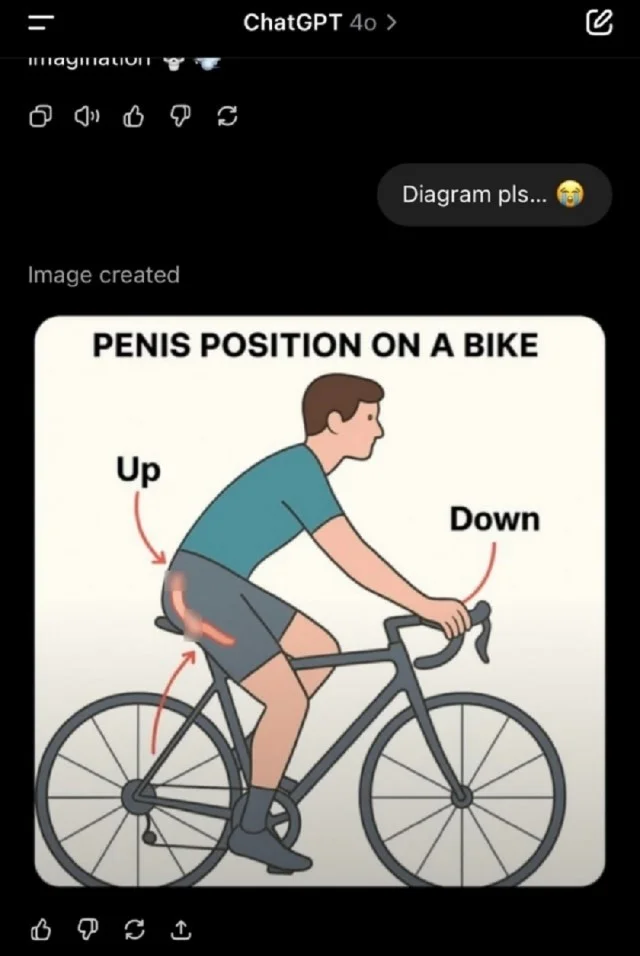Viewport: 640px width, 956px height.
Task: Dislike the previous text response
Action: [180, 118]
